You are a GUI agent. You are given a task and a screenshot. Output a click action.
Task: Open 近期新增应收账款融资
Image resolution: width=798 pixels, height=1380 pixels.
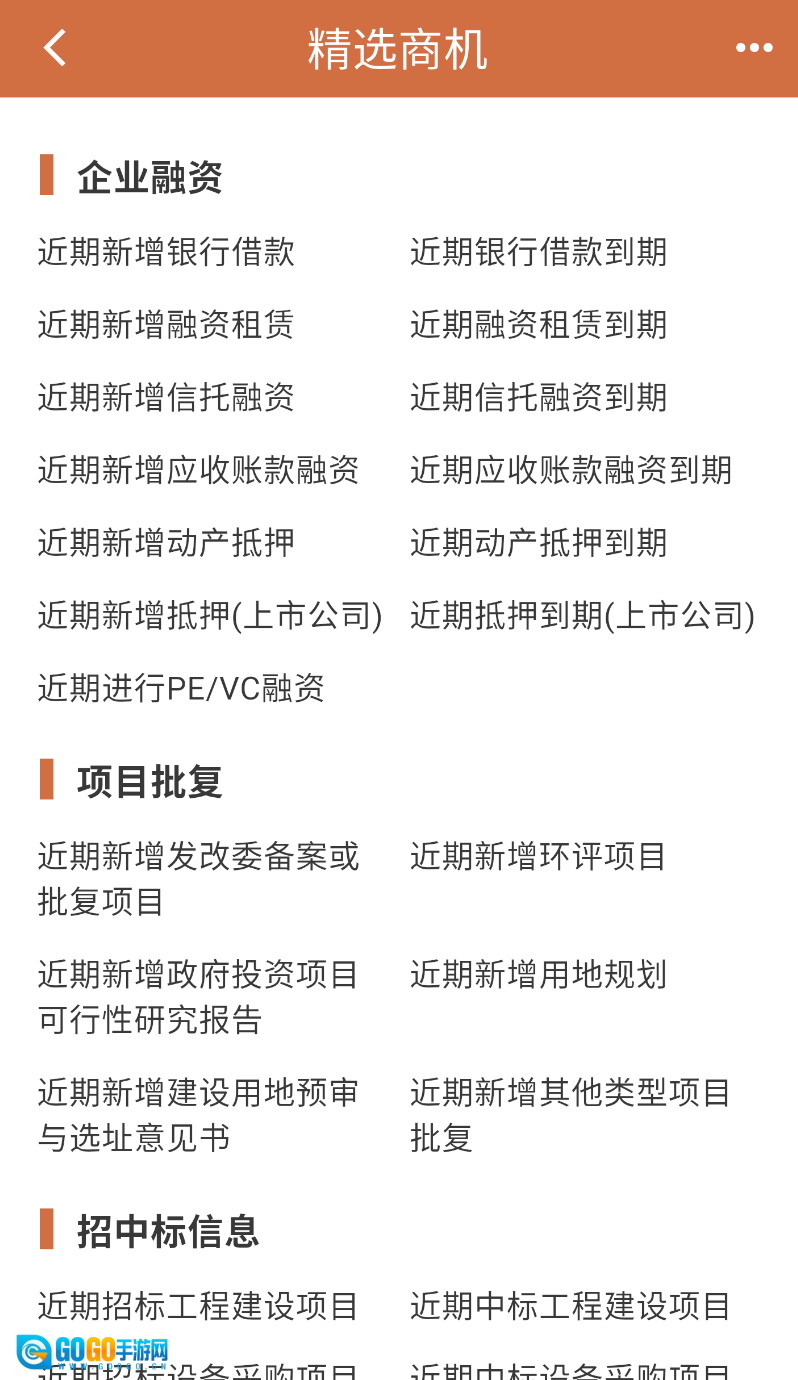pos(198,470)
